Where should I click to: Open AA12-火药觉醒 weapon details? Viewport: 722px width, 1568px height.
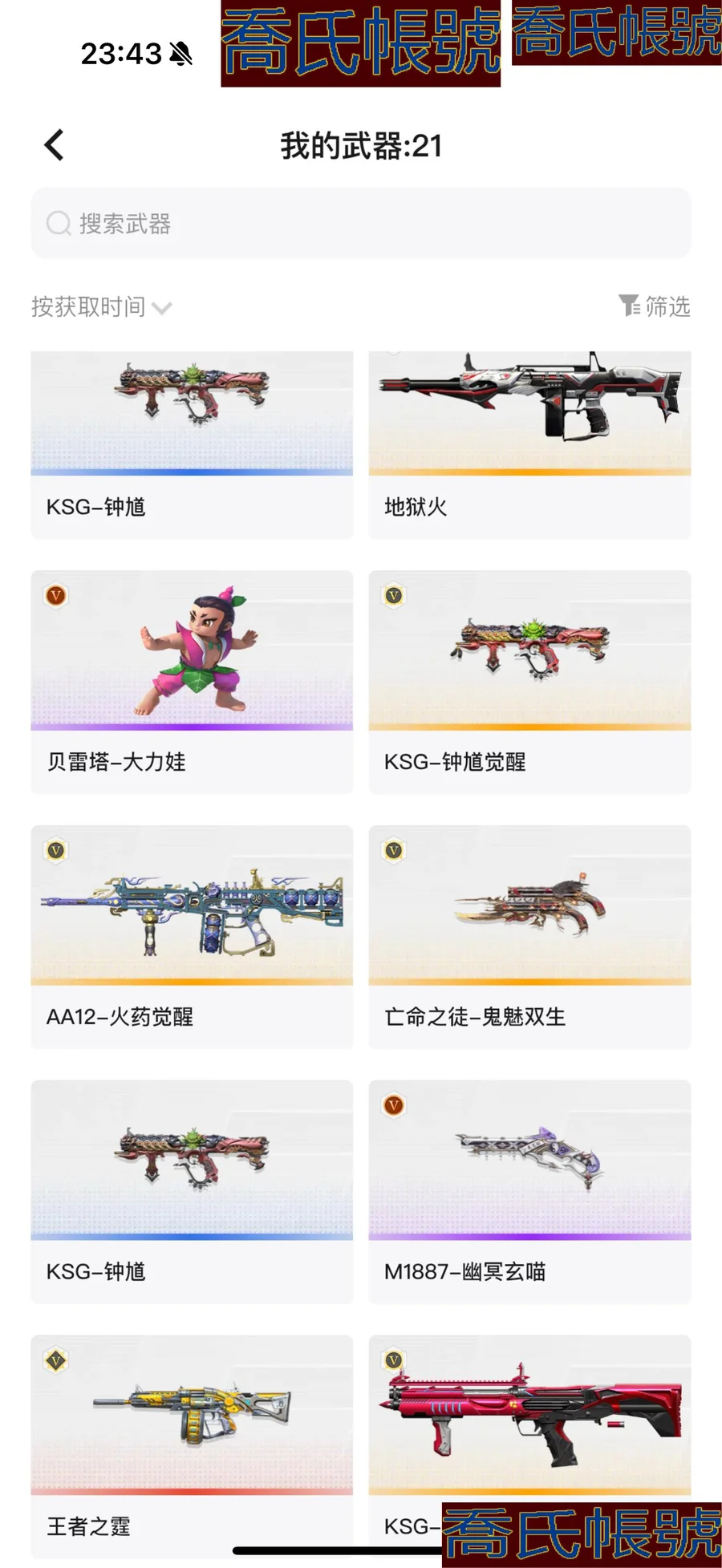[192, 936]
